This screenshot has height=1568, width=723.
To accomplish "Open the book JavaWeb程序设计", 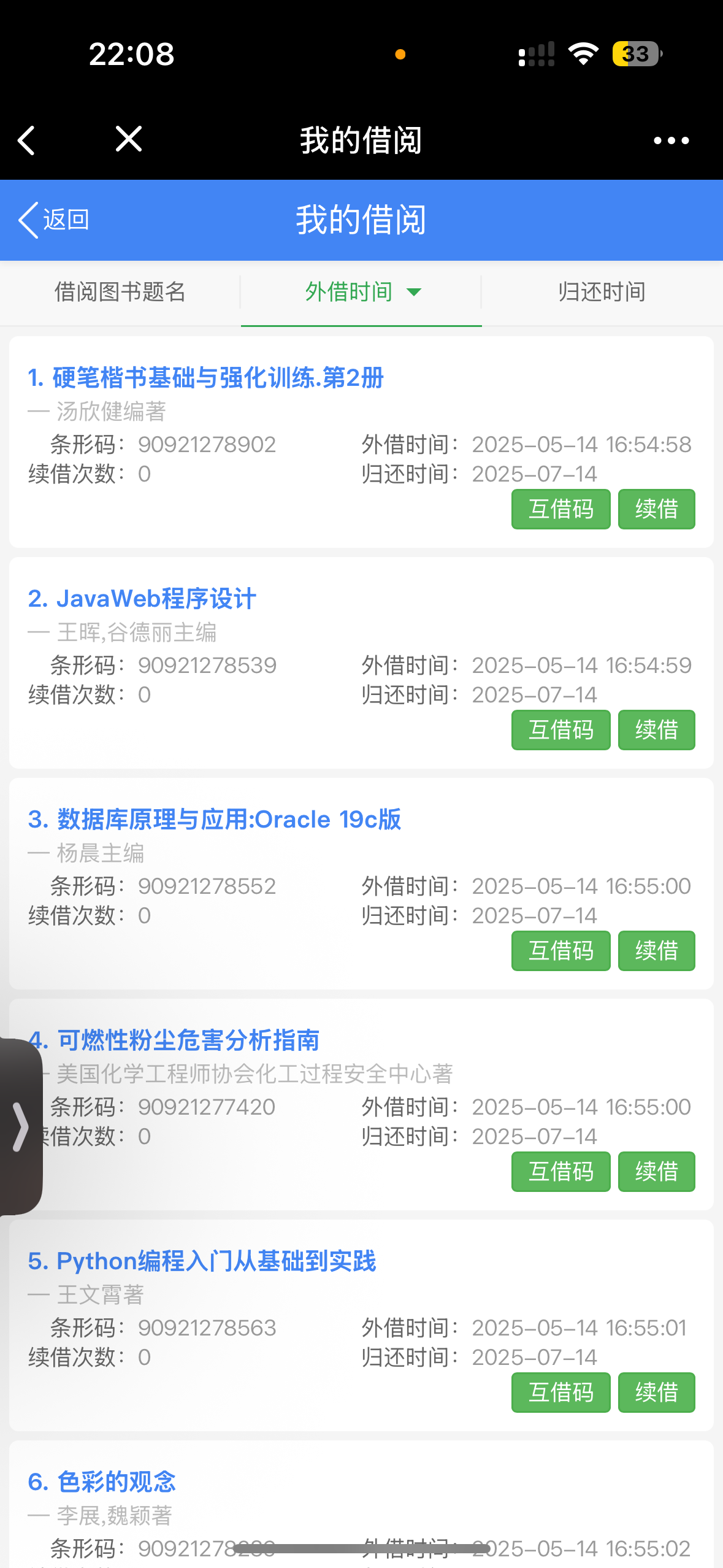I will point(142,599).
